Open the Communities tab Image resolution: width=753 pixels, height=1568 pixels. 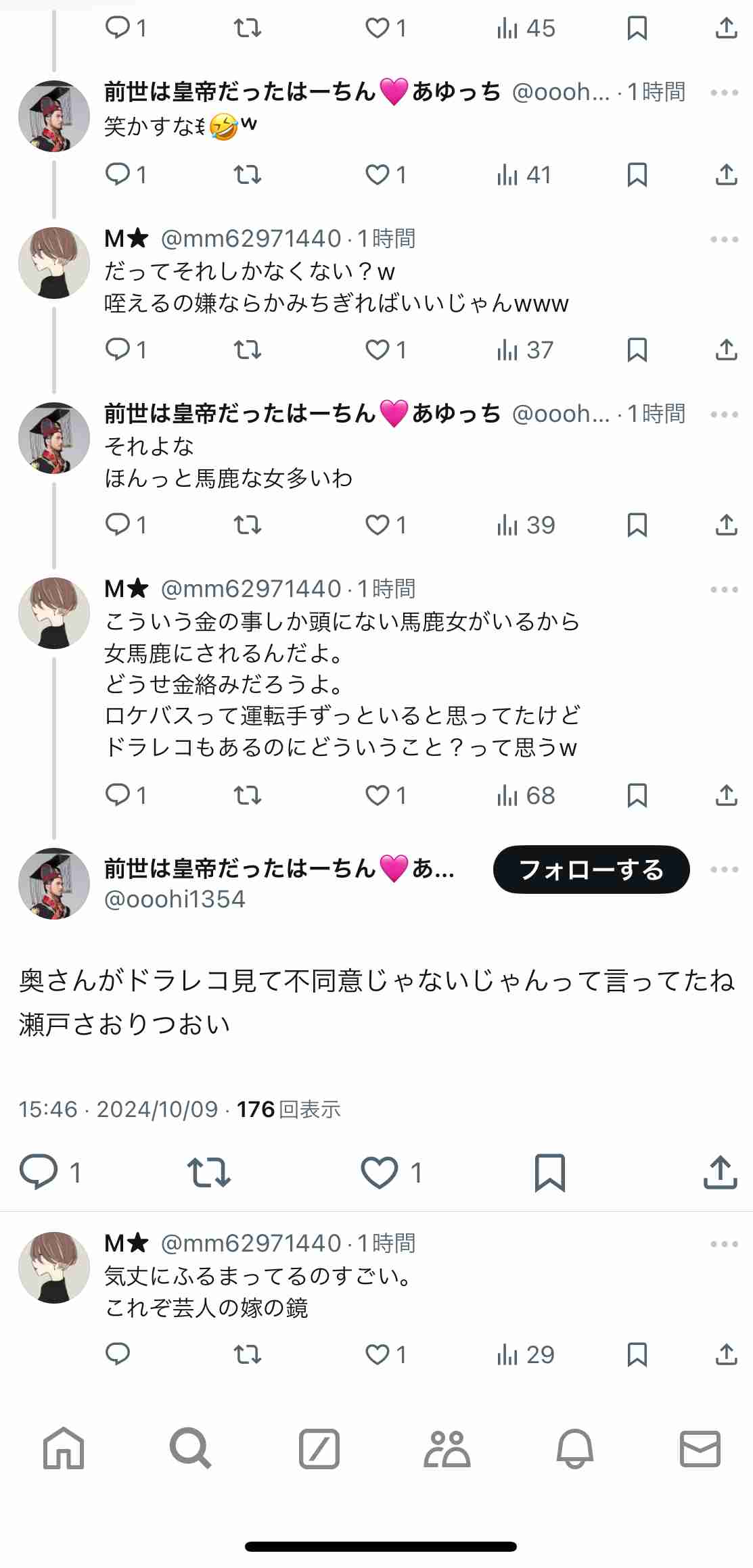pos(447,1448)
